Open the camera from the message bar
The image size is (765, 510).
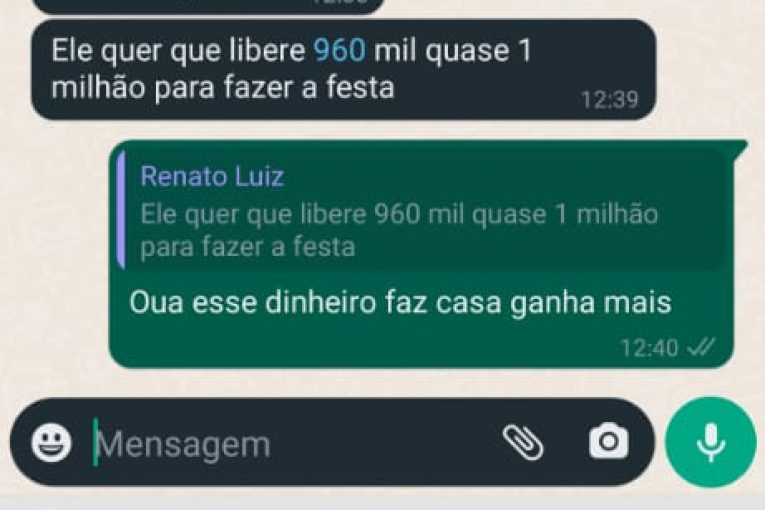[x=608, y=441]
